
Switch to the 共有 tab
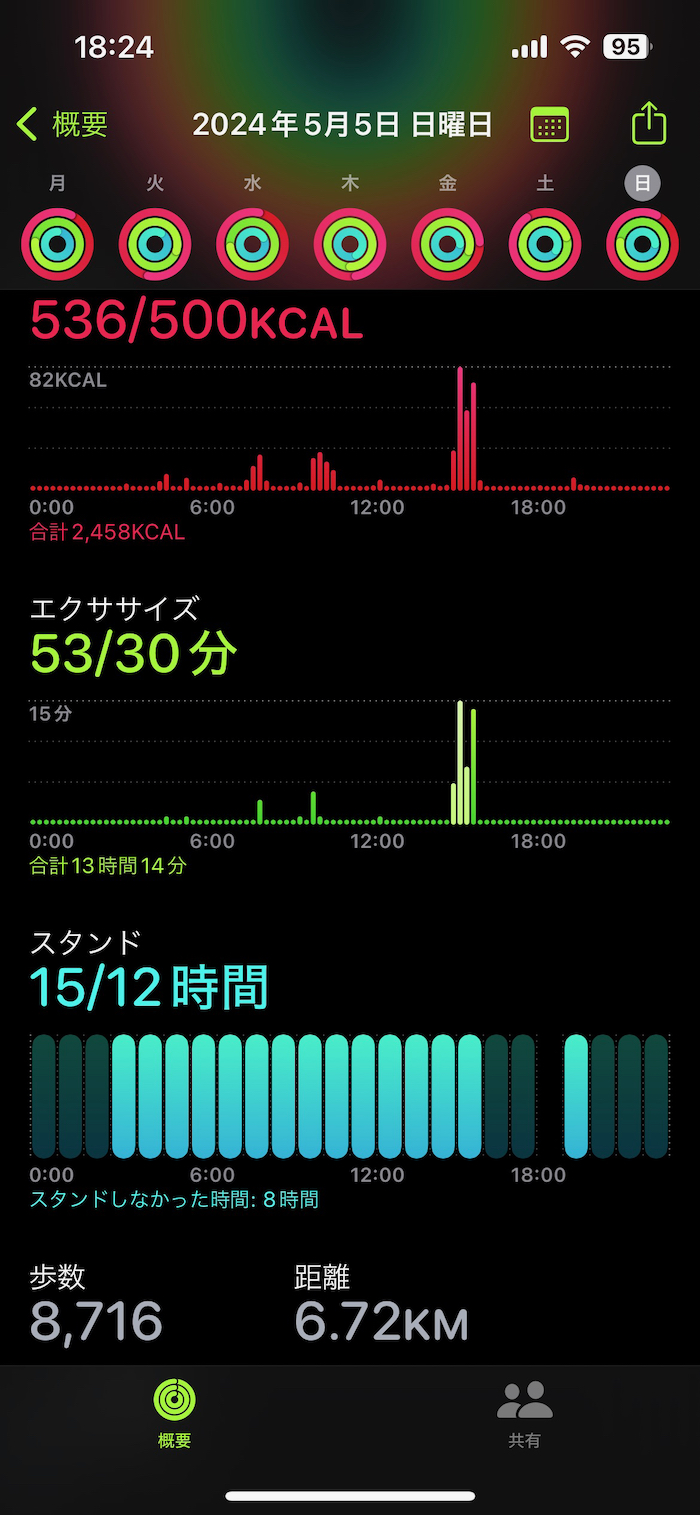(x=524, y=1414)
